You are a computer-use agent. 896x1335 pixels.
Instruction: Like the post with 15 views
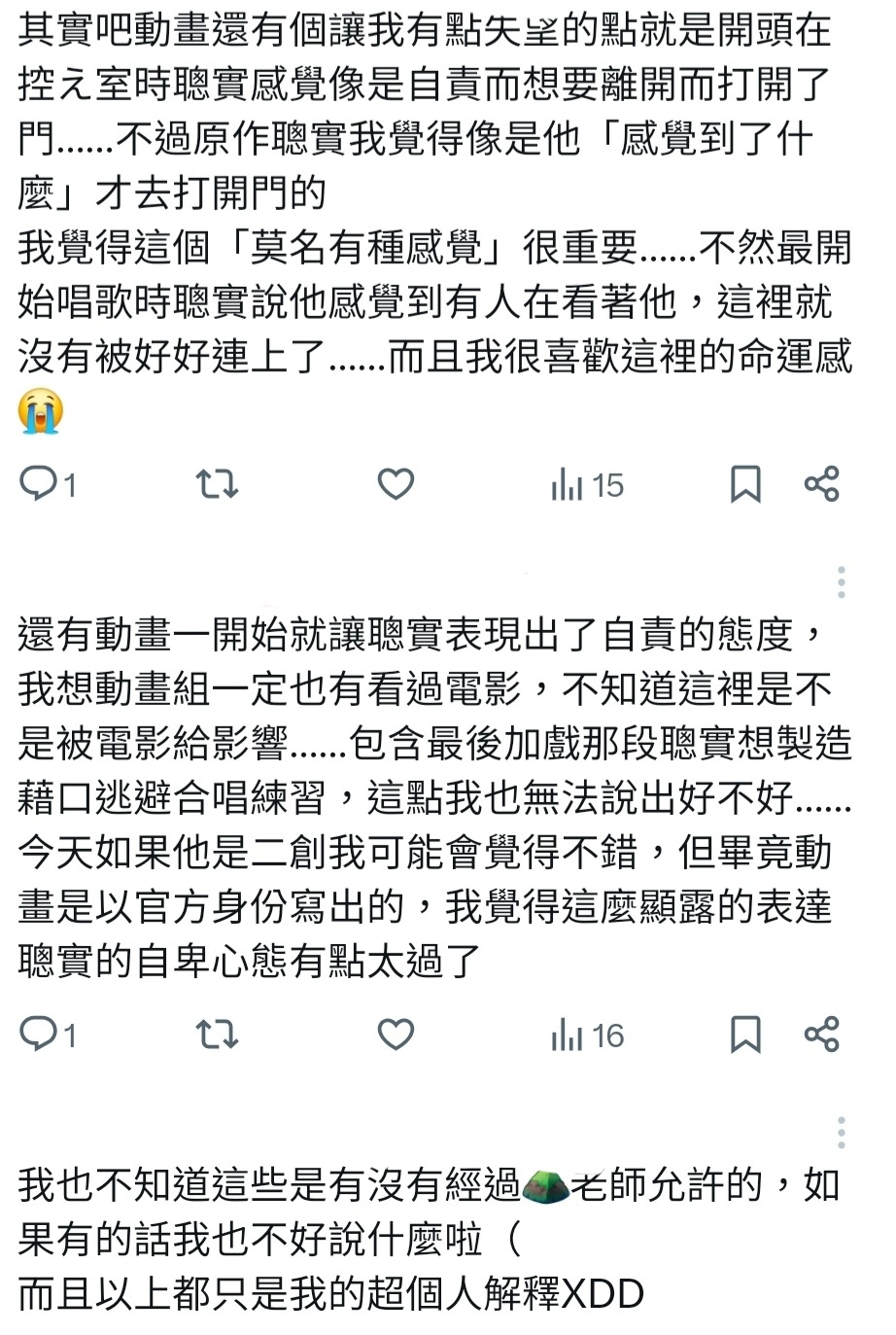(396, 483)
